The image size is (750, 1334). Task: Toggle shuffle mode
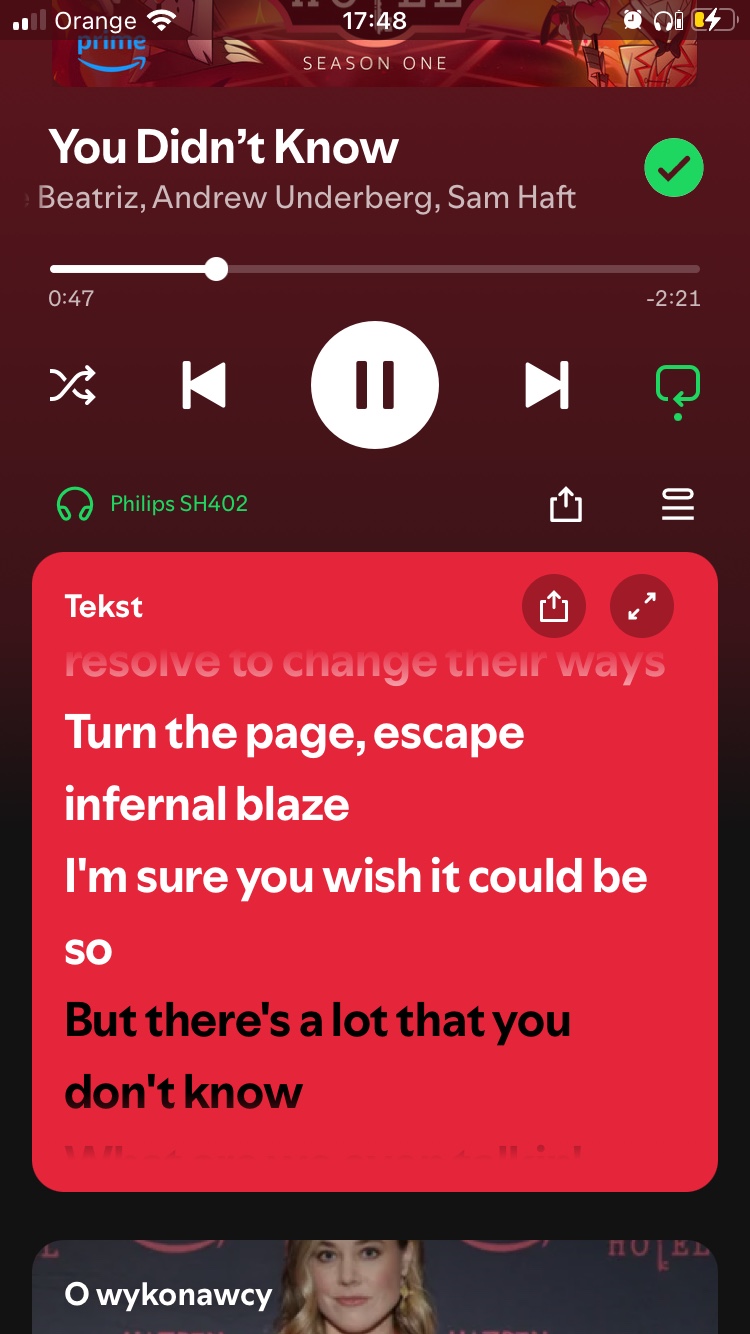click(x=73, y=385)
